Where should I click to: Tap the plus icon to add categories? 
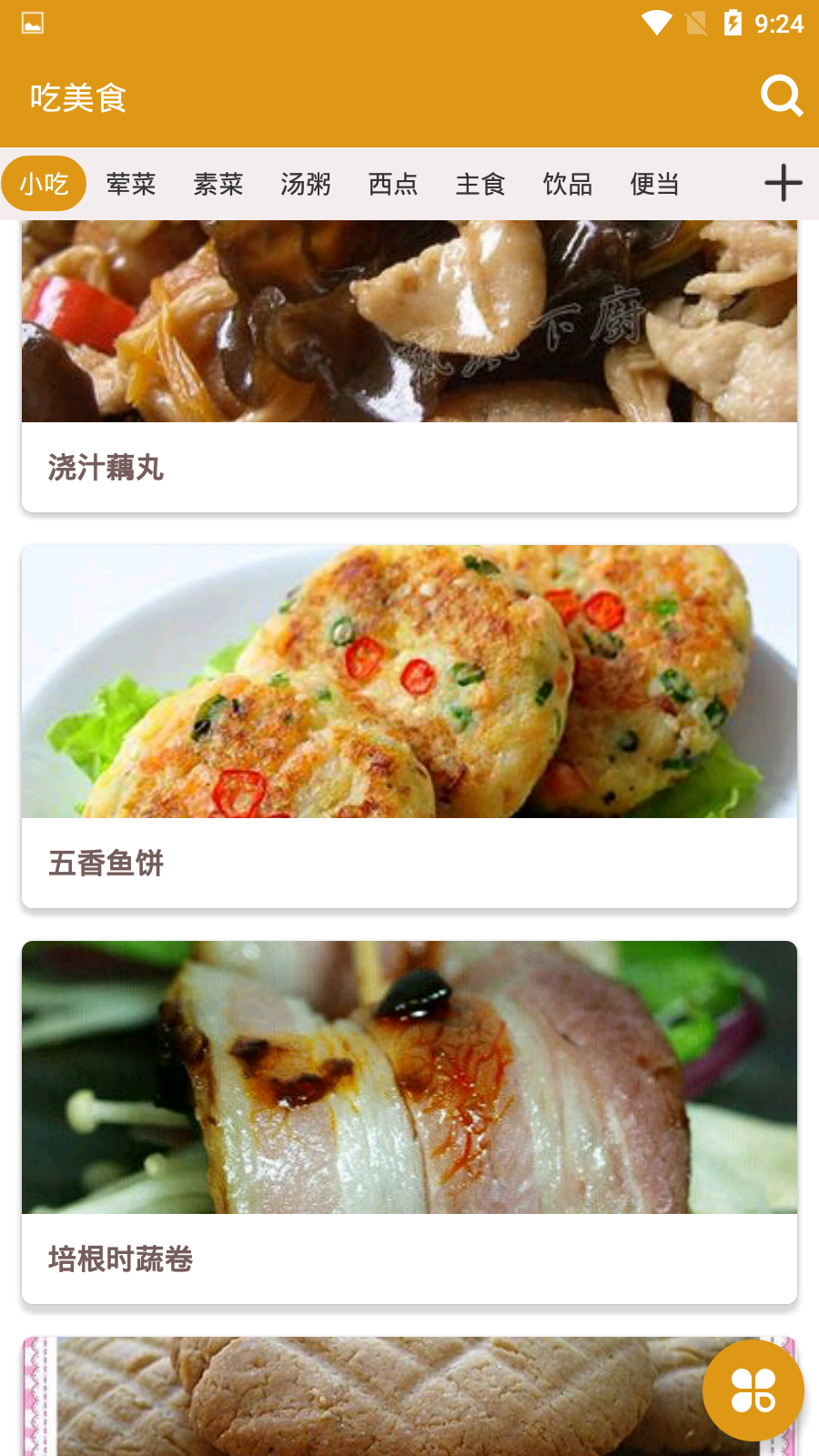(x=783, y=183)
